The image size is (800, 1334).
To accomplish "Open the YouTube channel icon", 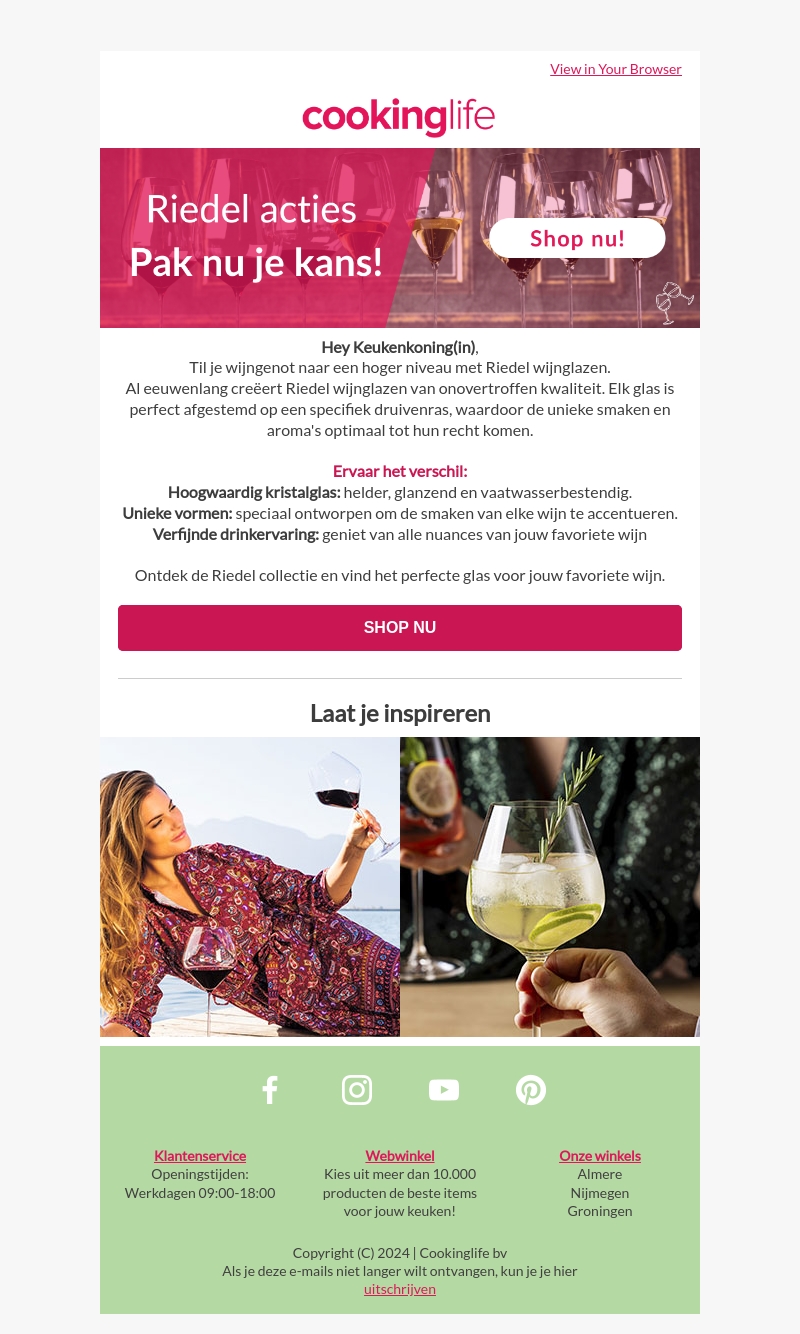I will 444,1090.
